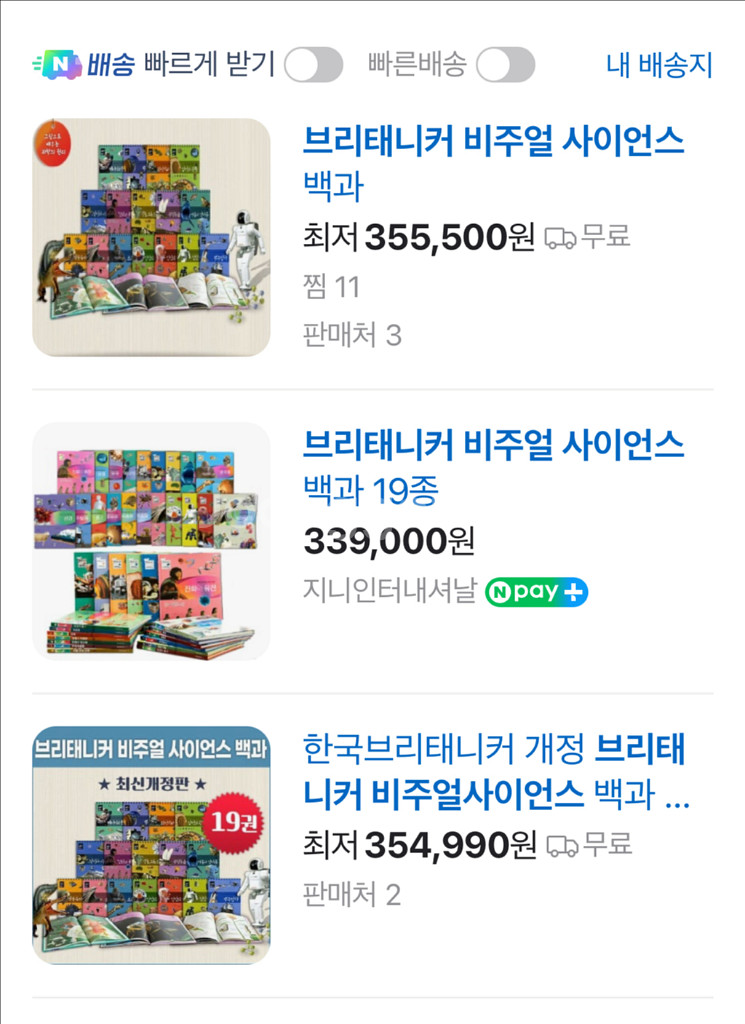The height and width of the screenshot is (1024, 745).
Task: Open the 브리태니커 비주얼 사이언스 백과 19종 title
Action: (493, 466)
